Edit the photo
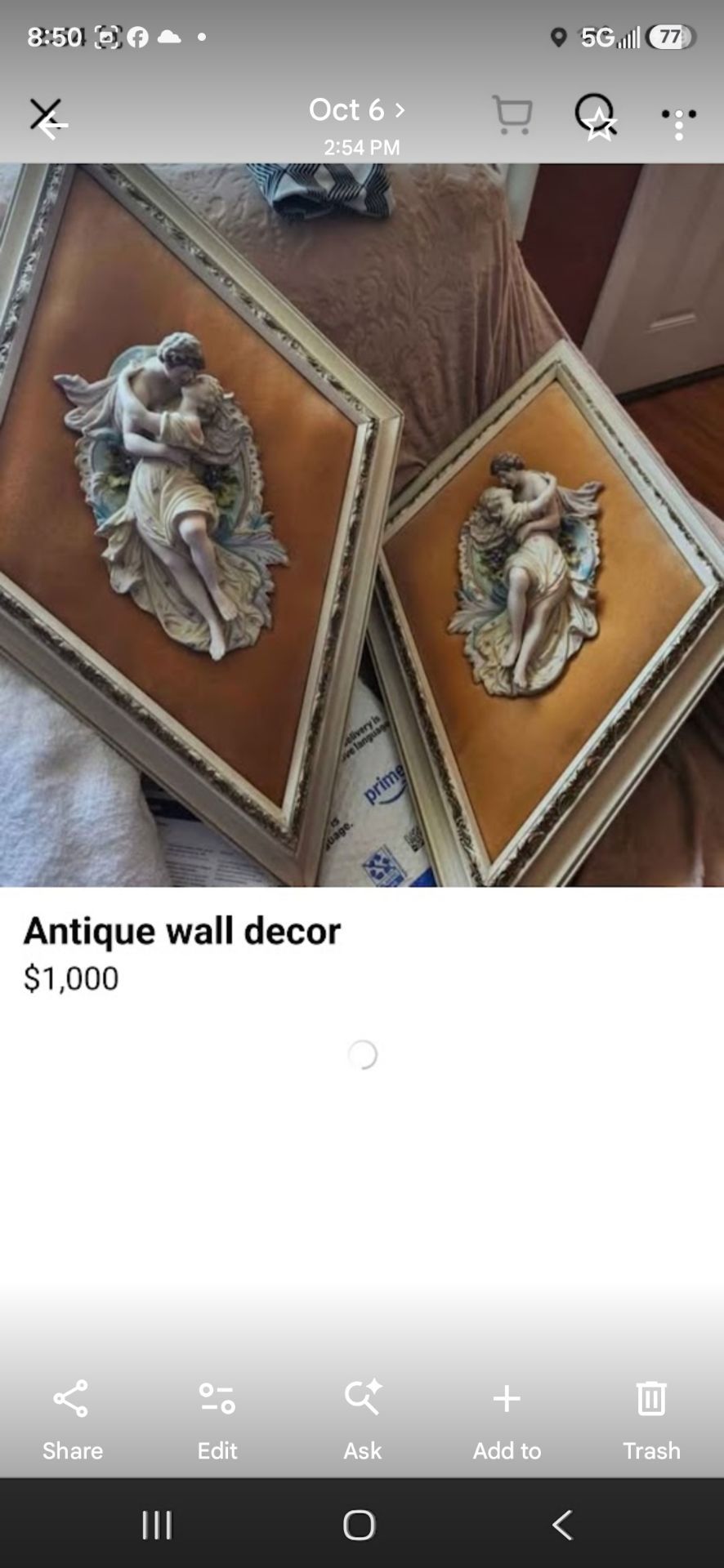The width and height of the screenshot is (724, 1568). [x=217, y=1420]
